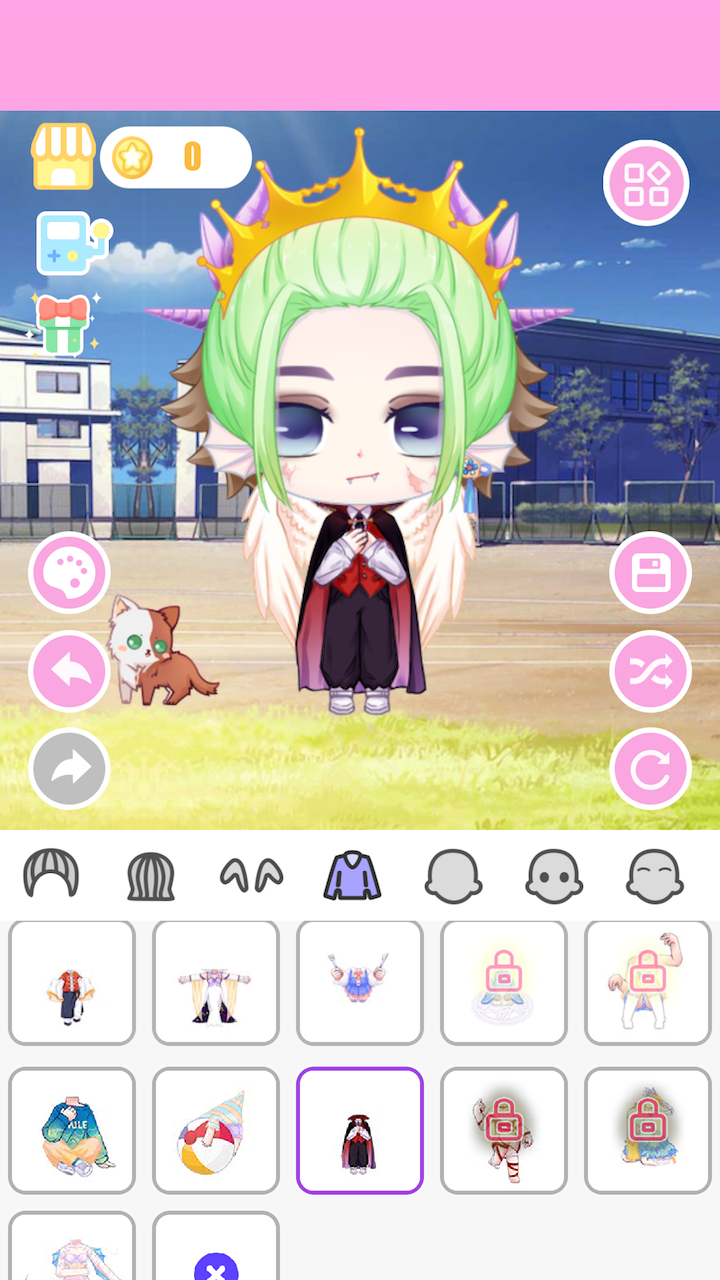Screen dimensions: 720x1280
Task: Switch to the animal ears tab
Action: click(x=252, y=875)
